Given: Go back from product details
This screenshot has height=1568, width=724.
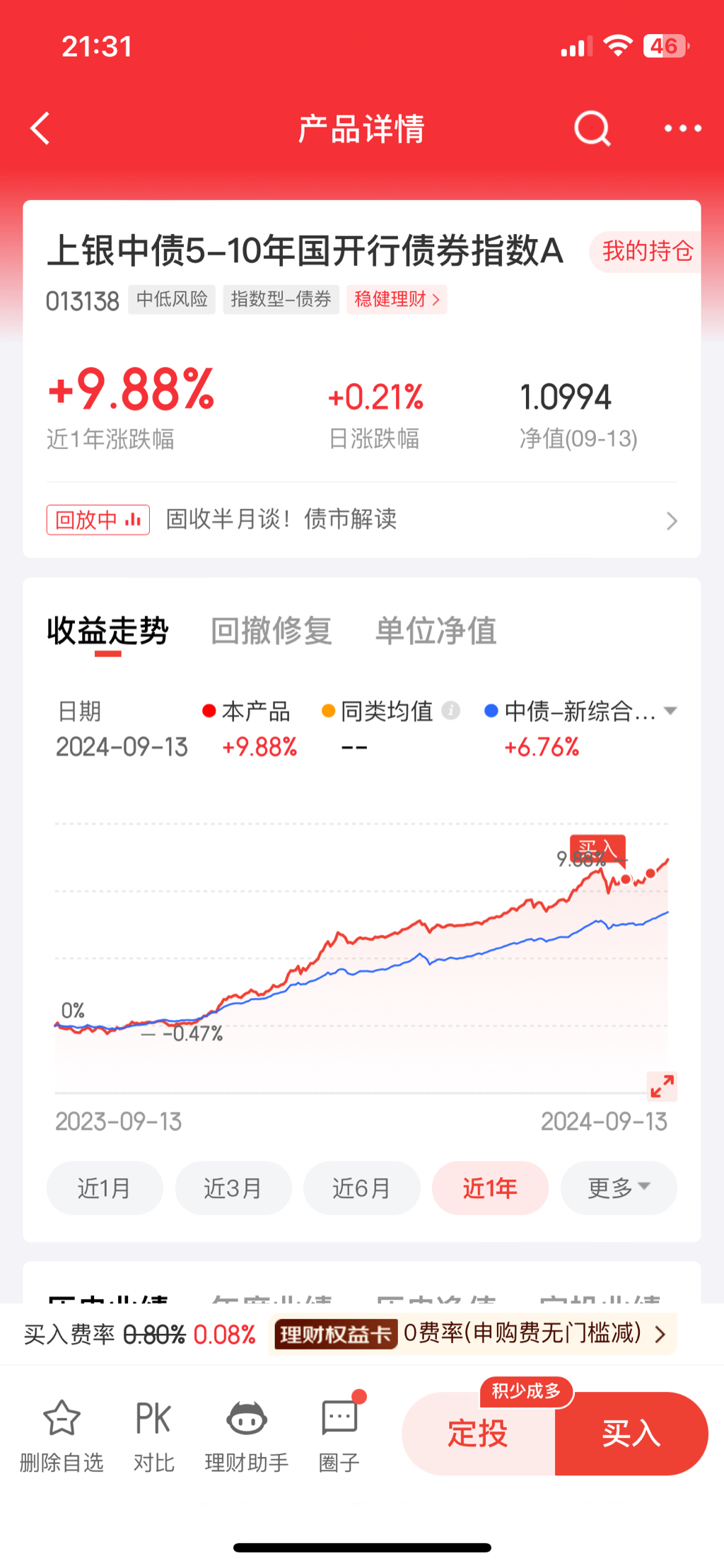Looking at the screenshot, I should [41, 129].
